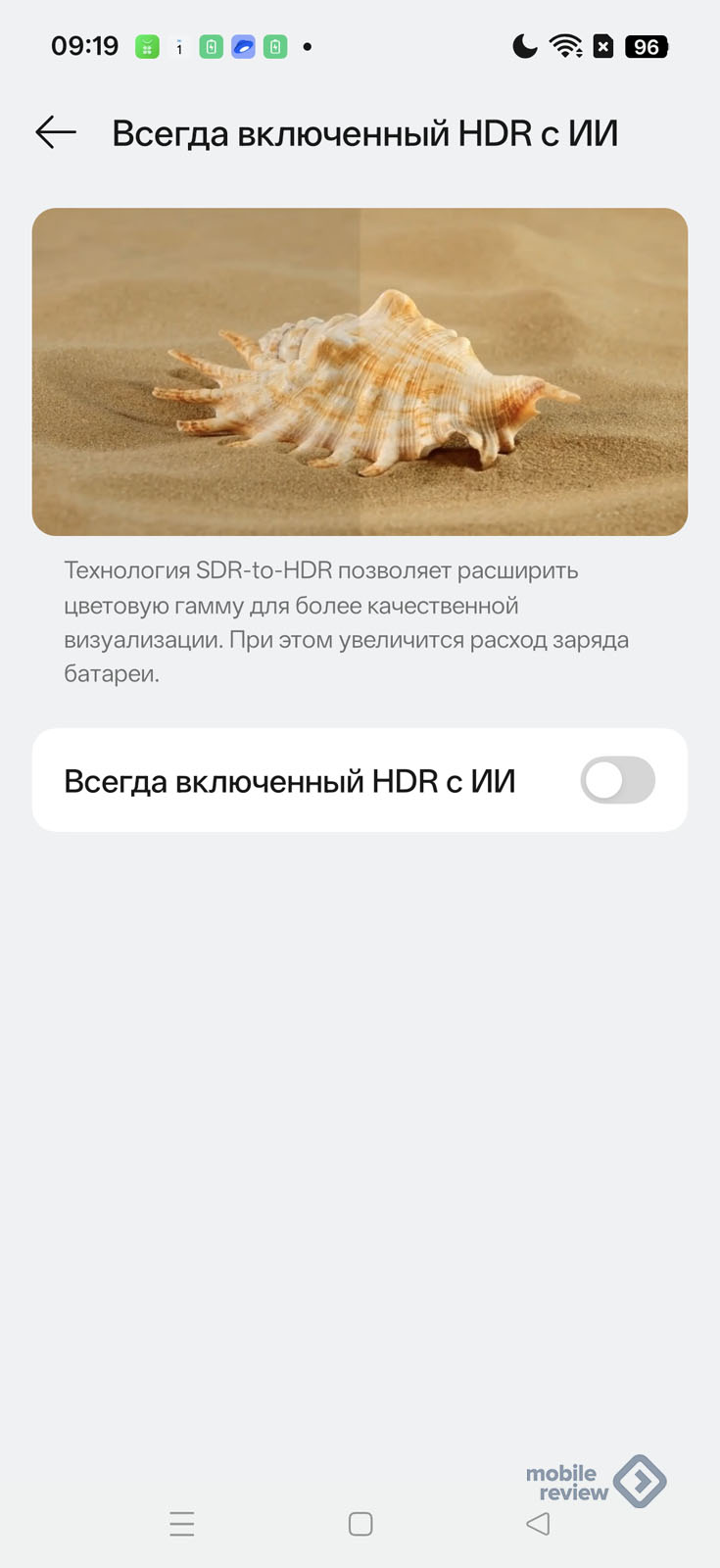Go back from the HDR settings page
720x1568 pixels.
click(x=56, y=132)
